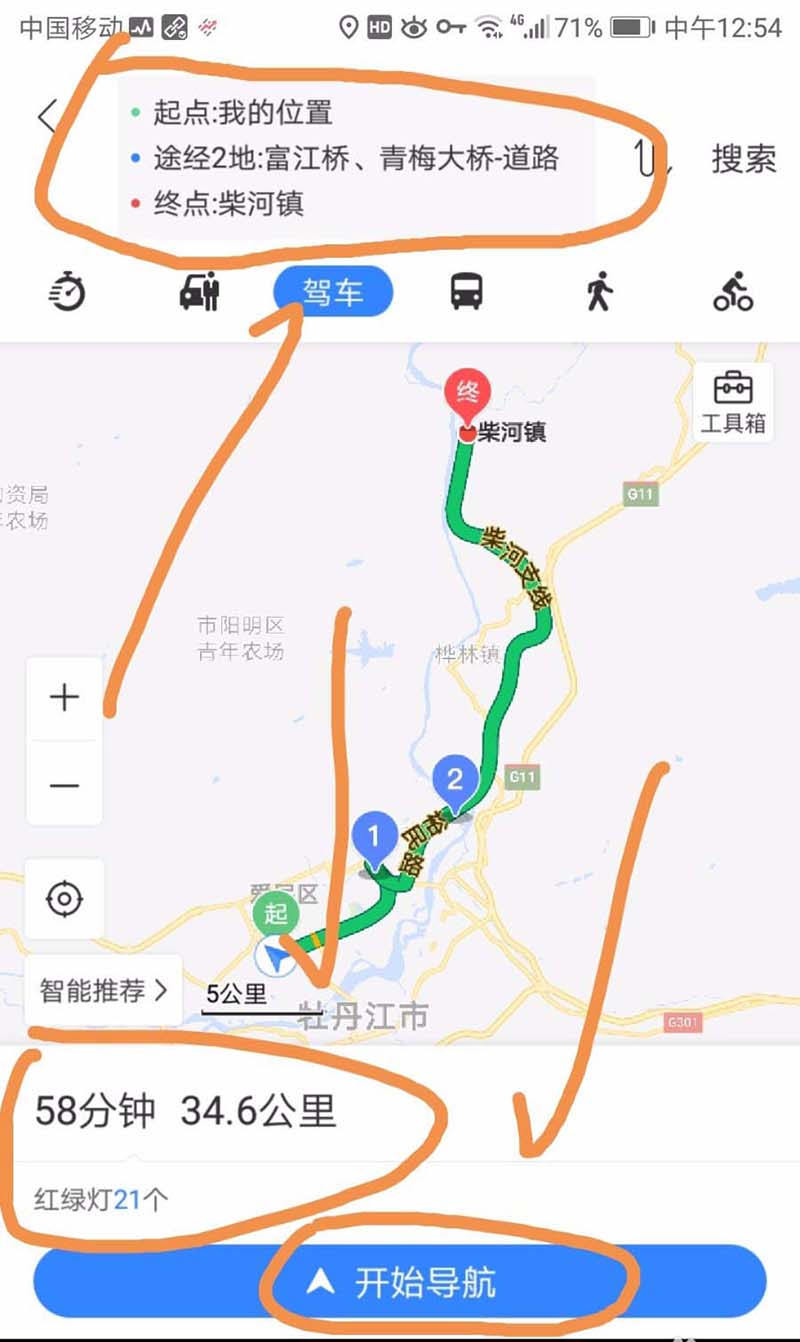Start navigation with 开始导航
The width and height of the screenshot is (800, 1342).
[400, 1282]
